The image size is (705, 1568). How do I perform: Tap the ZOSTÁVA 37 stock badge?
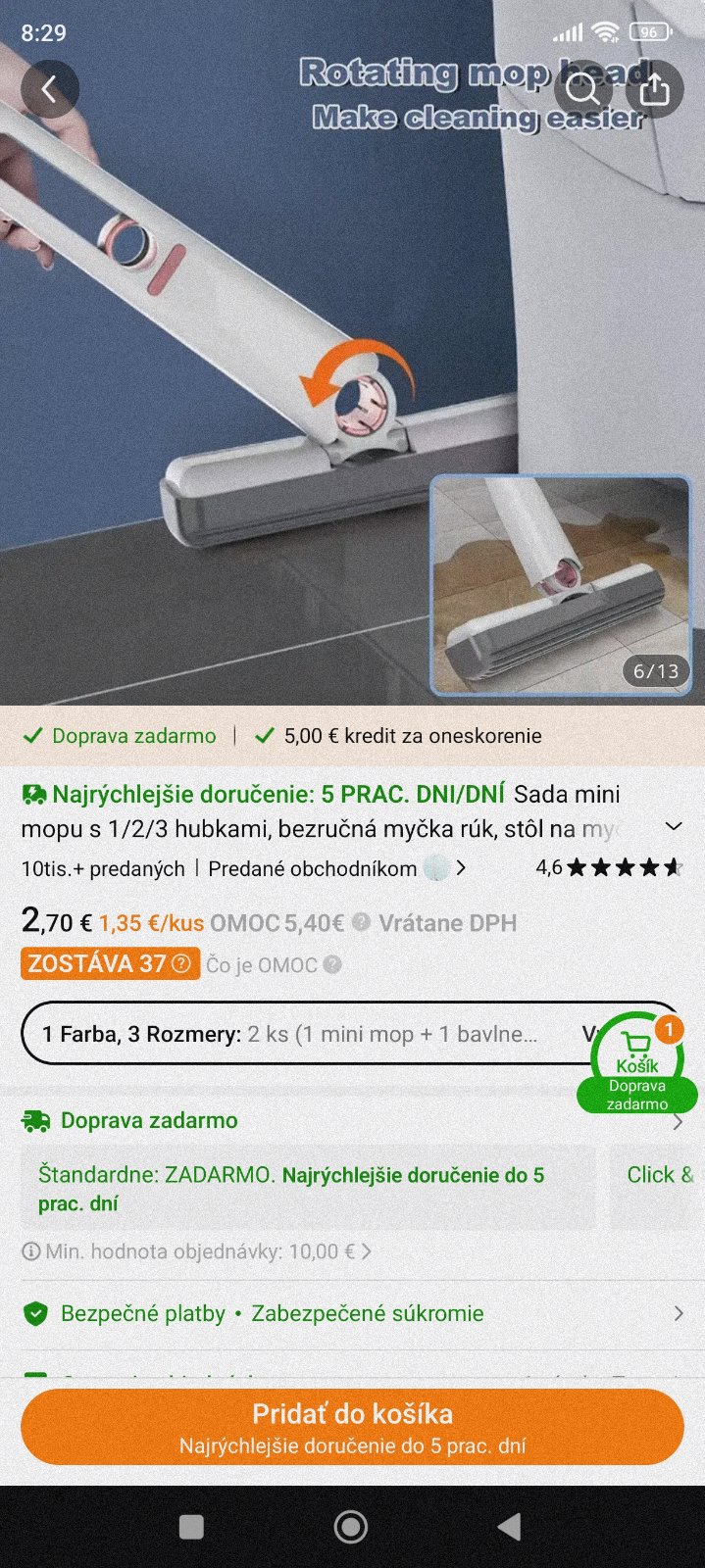(x=110, y=963)
